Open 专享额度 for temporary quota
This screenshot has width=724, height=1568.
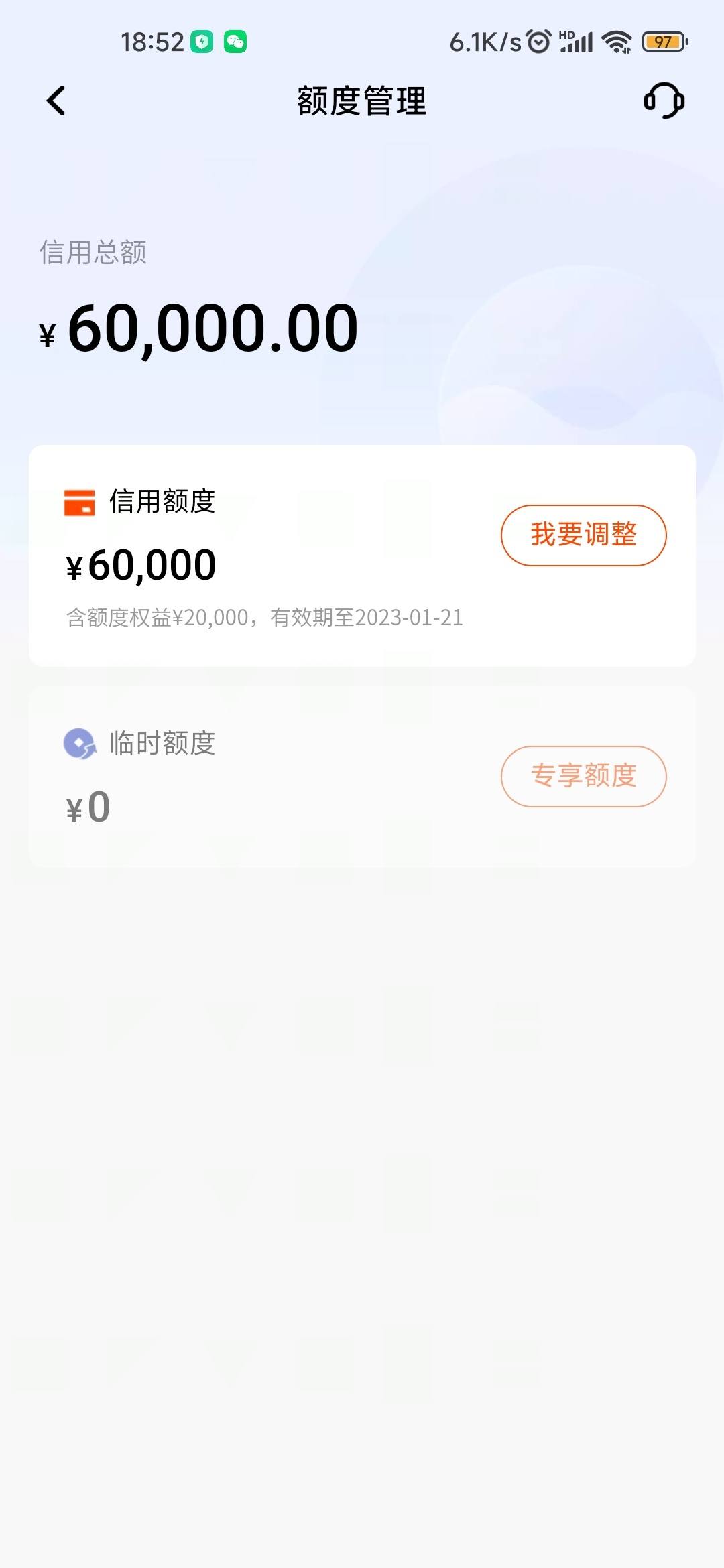[x=583, y=776]
